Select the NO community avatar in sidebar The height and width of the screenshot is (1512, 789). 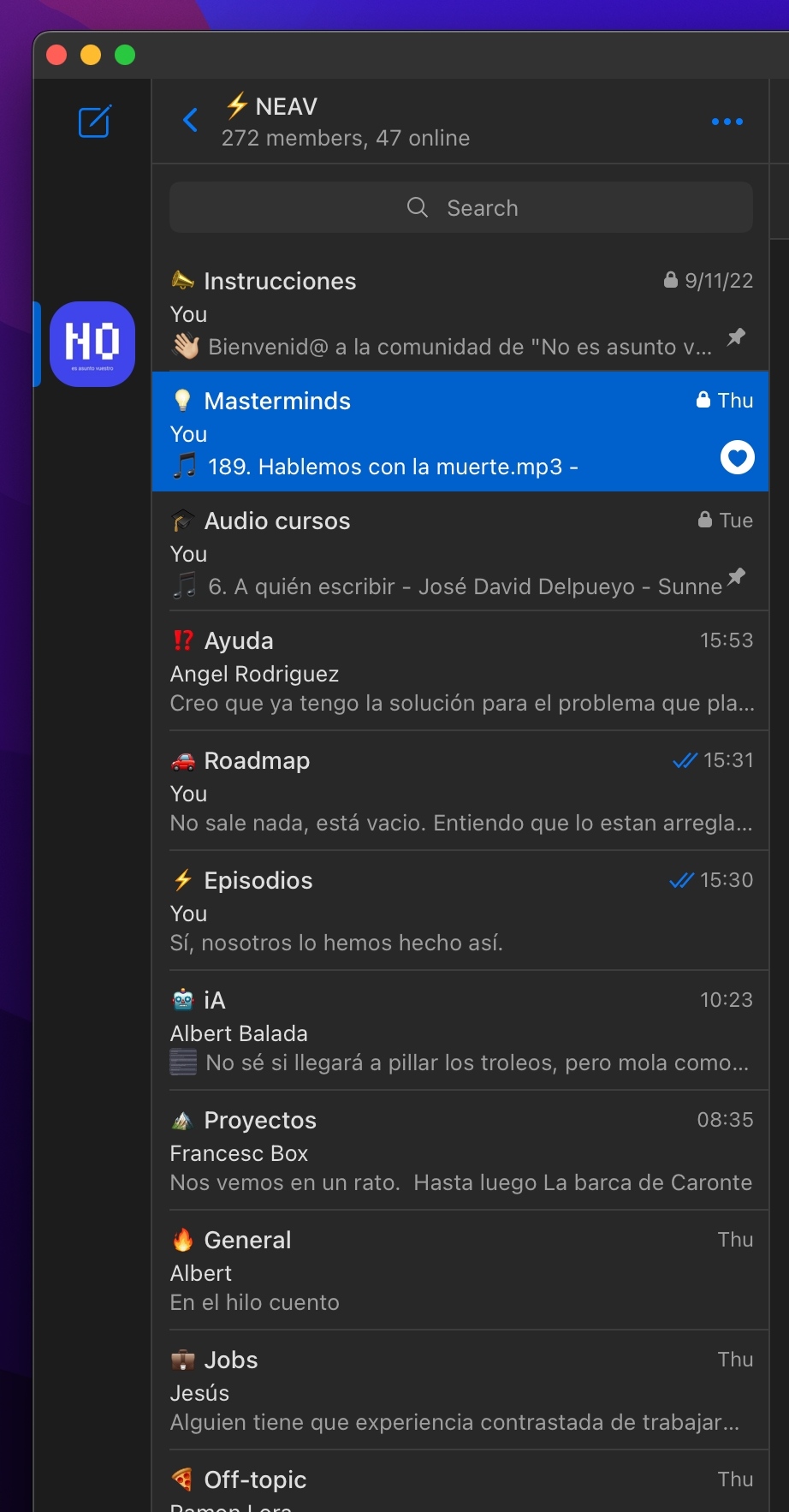tap(92, 343)
